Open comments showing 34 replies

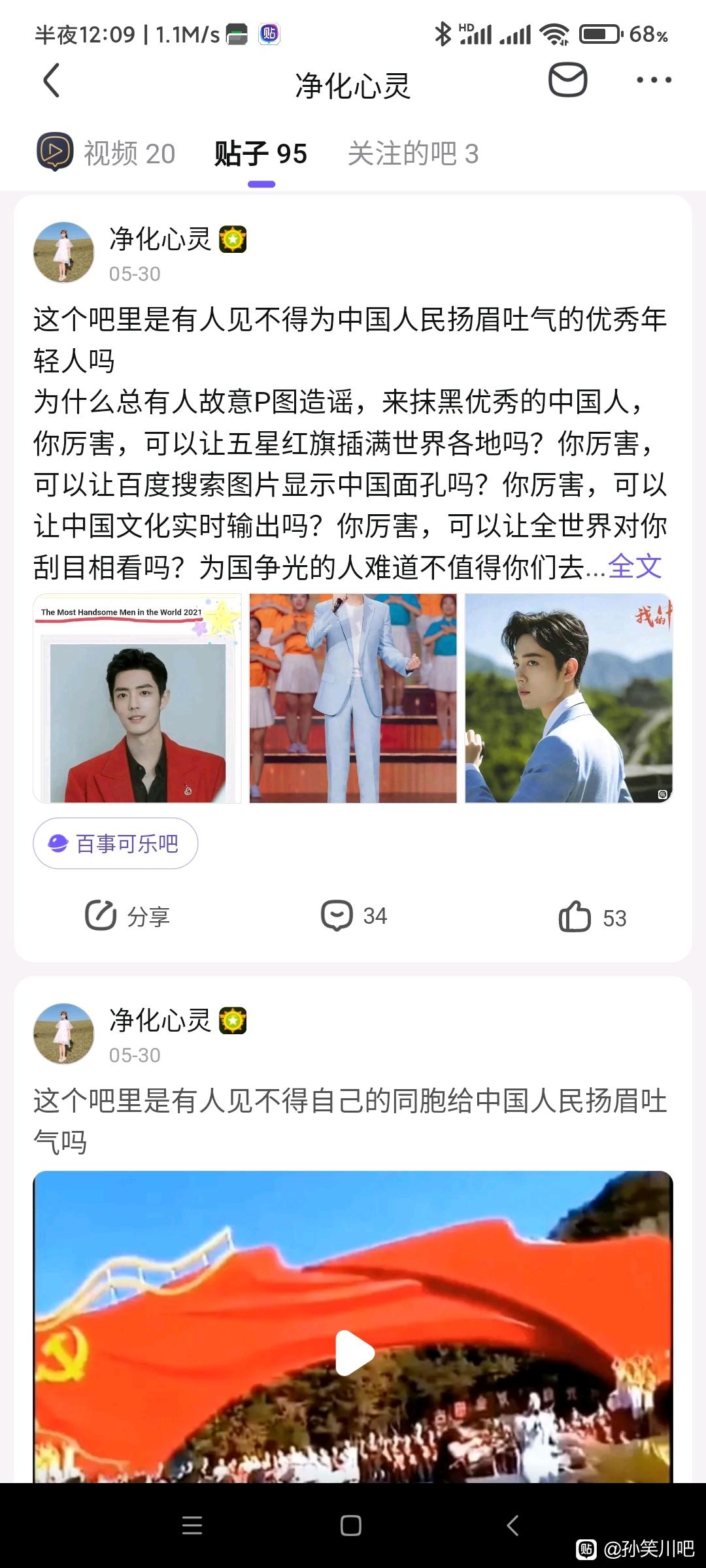pos(354,916)
